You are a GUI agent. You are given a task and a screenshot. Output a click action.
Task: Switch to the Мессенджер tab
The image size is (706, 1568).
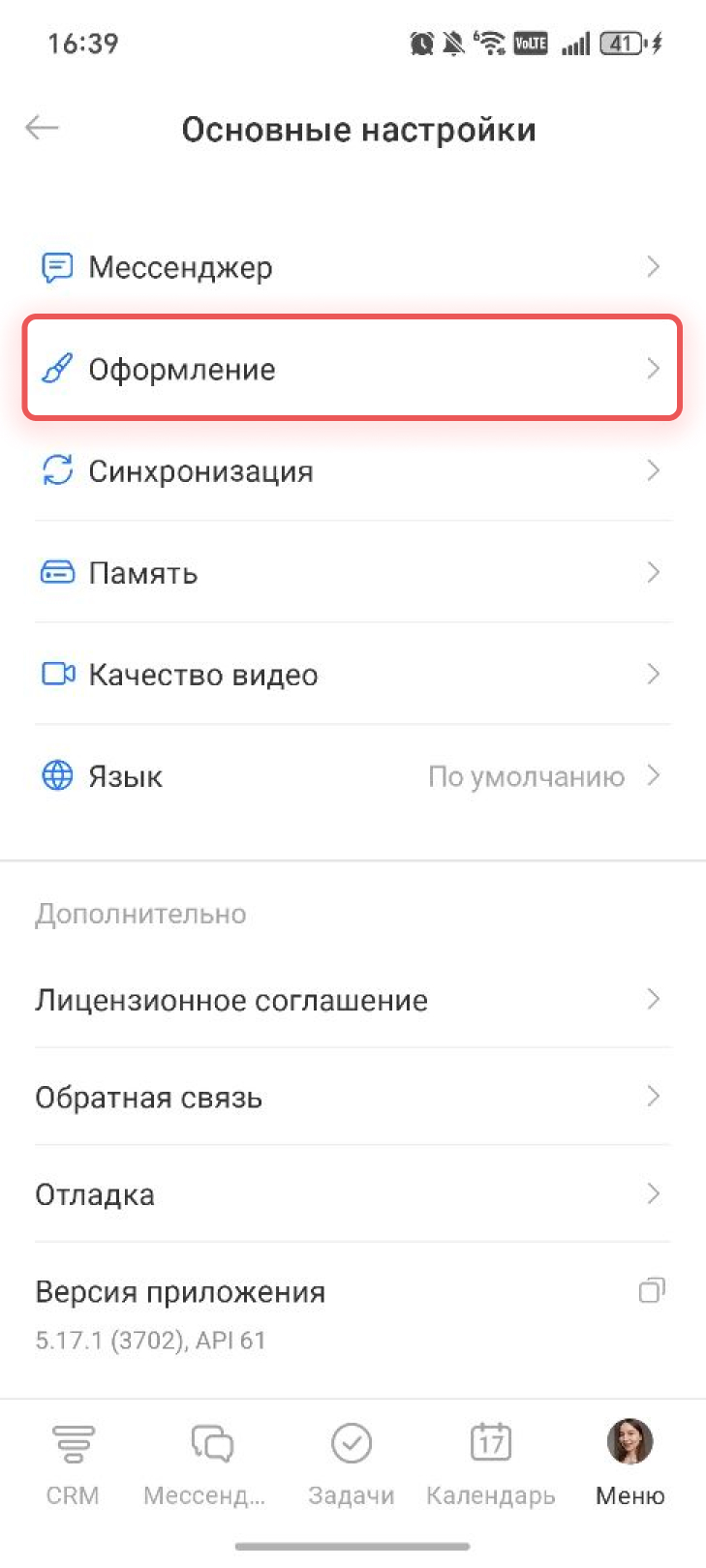pos(210,1463)
